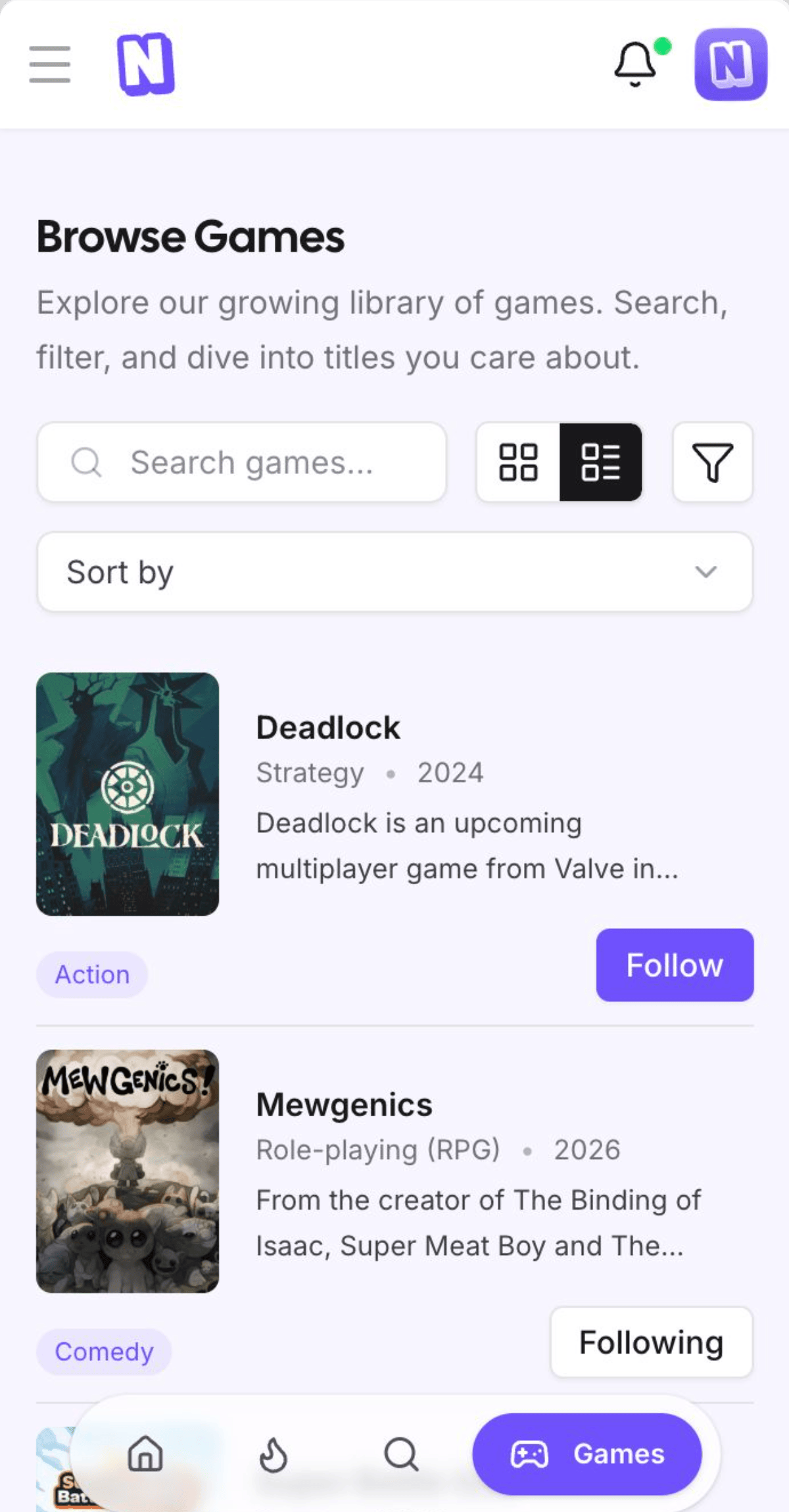This screenshot has height=1512, width=789.
Task: Unfollow Mewgenics by clicking Following
Action: point(650,1341)
